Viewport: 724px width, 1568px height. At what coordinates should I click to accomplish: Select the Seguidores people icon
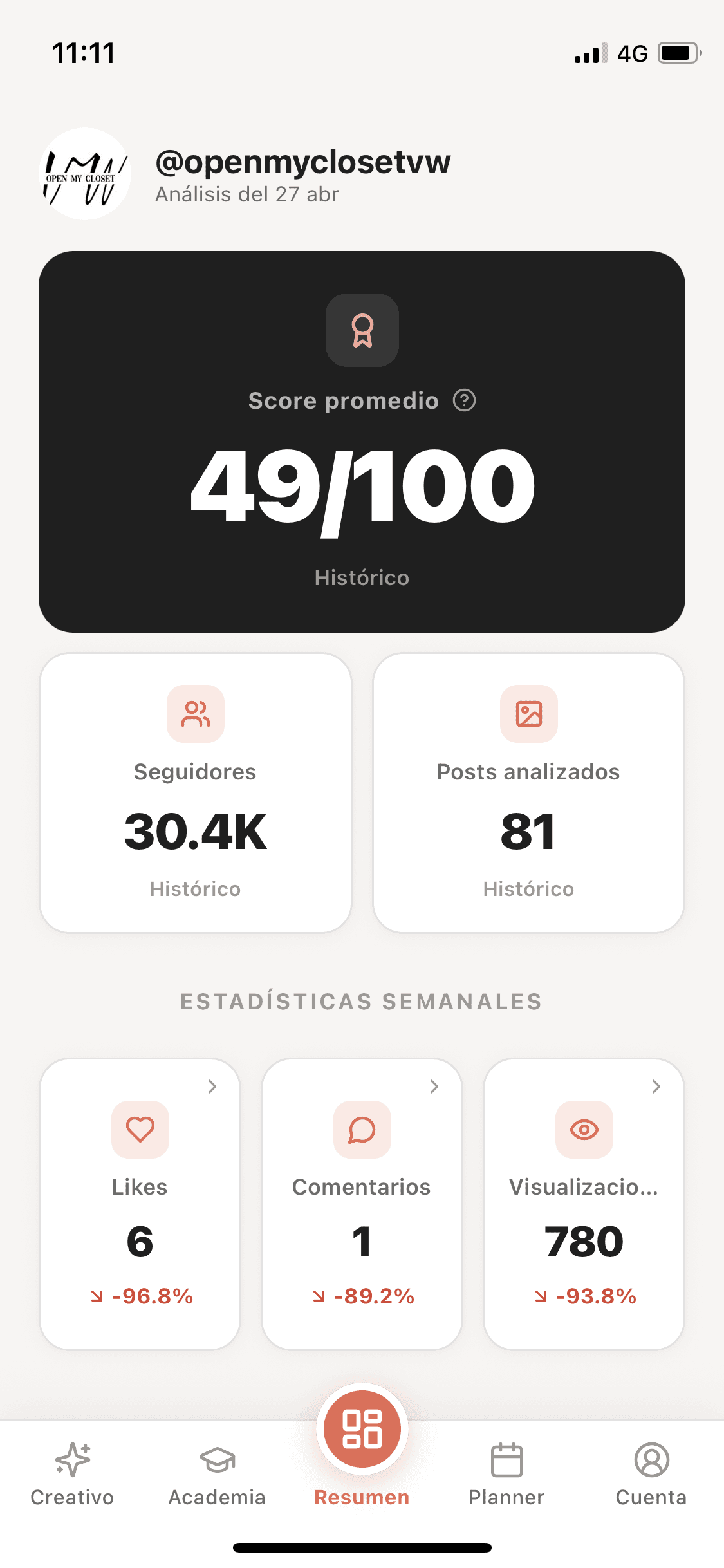pos(195,716)
